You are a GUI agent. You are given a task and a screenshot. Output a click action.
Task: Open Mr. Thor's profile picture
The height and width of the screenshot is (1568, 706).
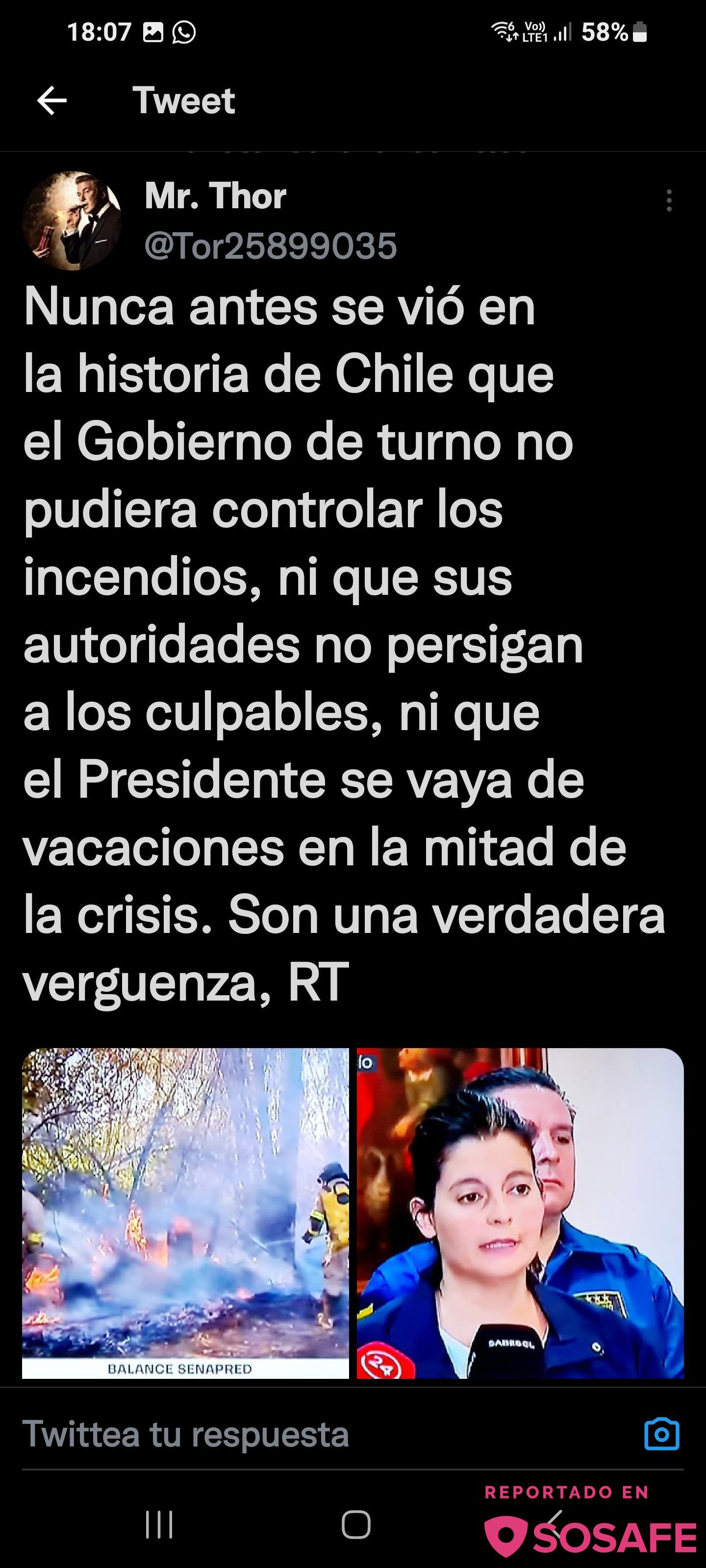72,220
